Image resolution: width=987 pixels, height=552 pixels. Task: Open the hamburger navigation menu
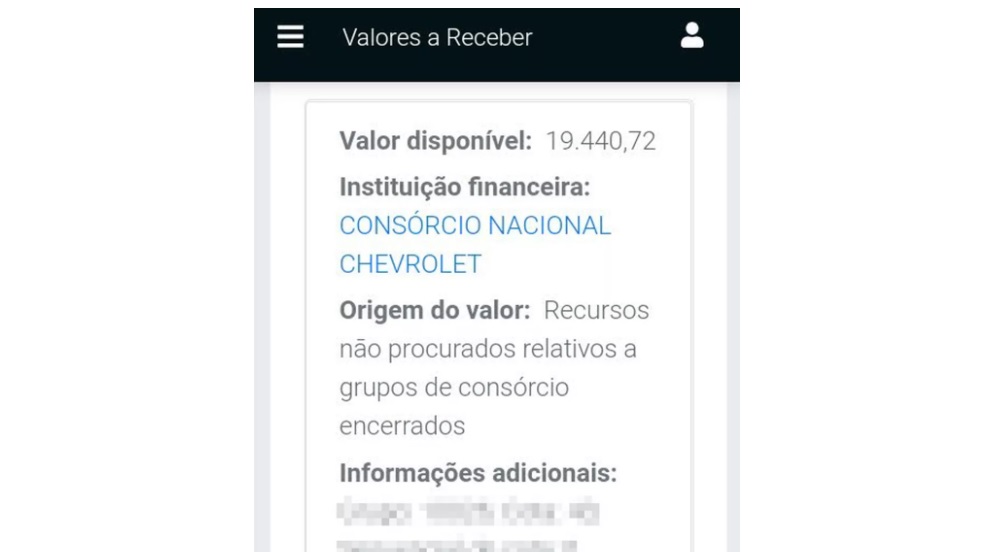coord(290,37)
